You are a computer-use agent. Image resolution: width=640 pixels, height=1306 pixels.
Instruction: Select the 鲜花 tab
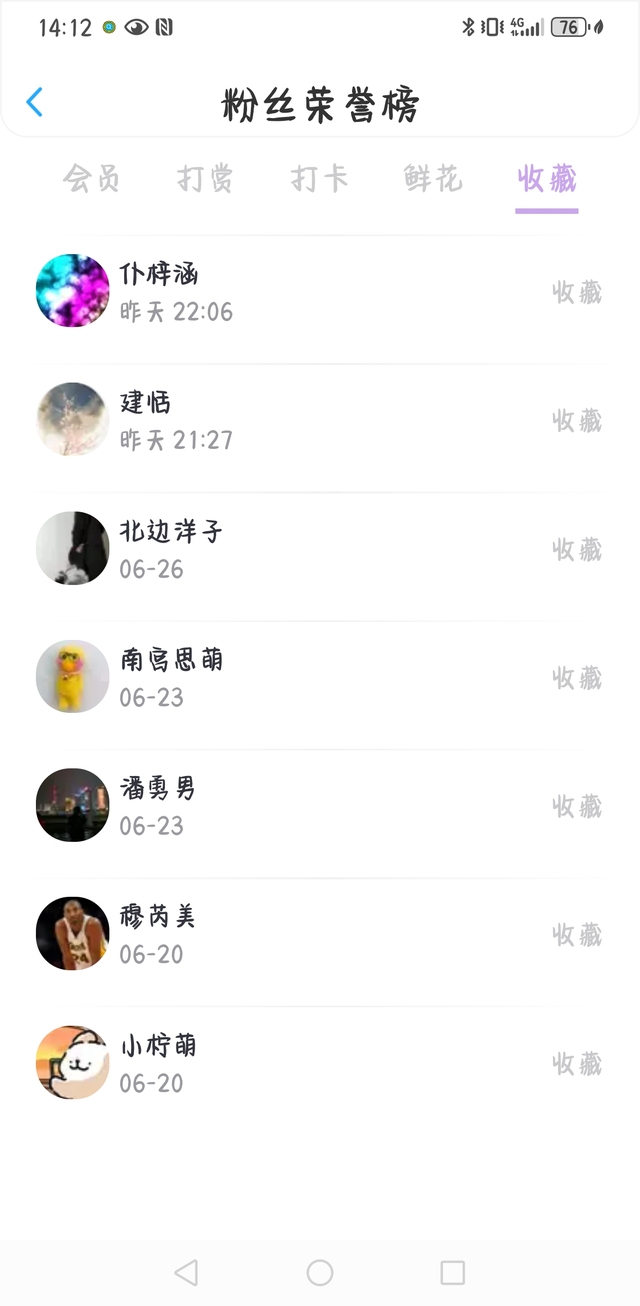coord(433,179)
